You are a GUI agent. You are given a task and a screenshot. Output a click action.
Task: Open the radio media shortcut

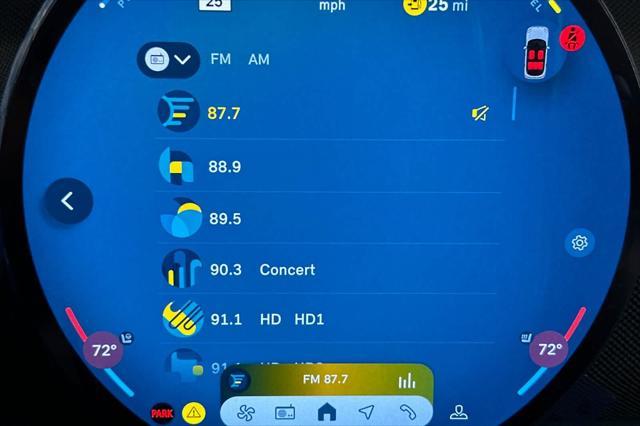coord(284,412)
